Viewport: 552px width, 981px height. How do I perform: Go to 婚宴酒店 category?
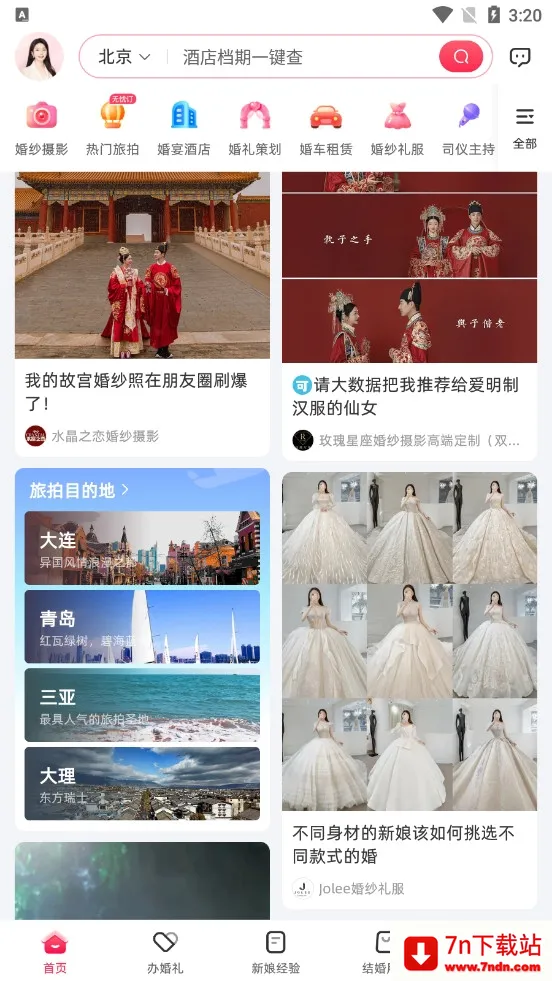pos(184,128)
